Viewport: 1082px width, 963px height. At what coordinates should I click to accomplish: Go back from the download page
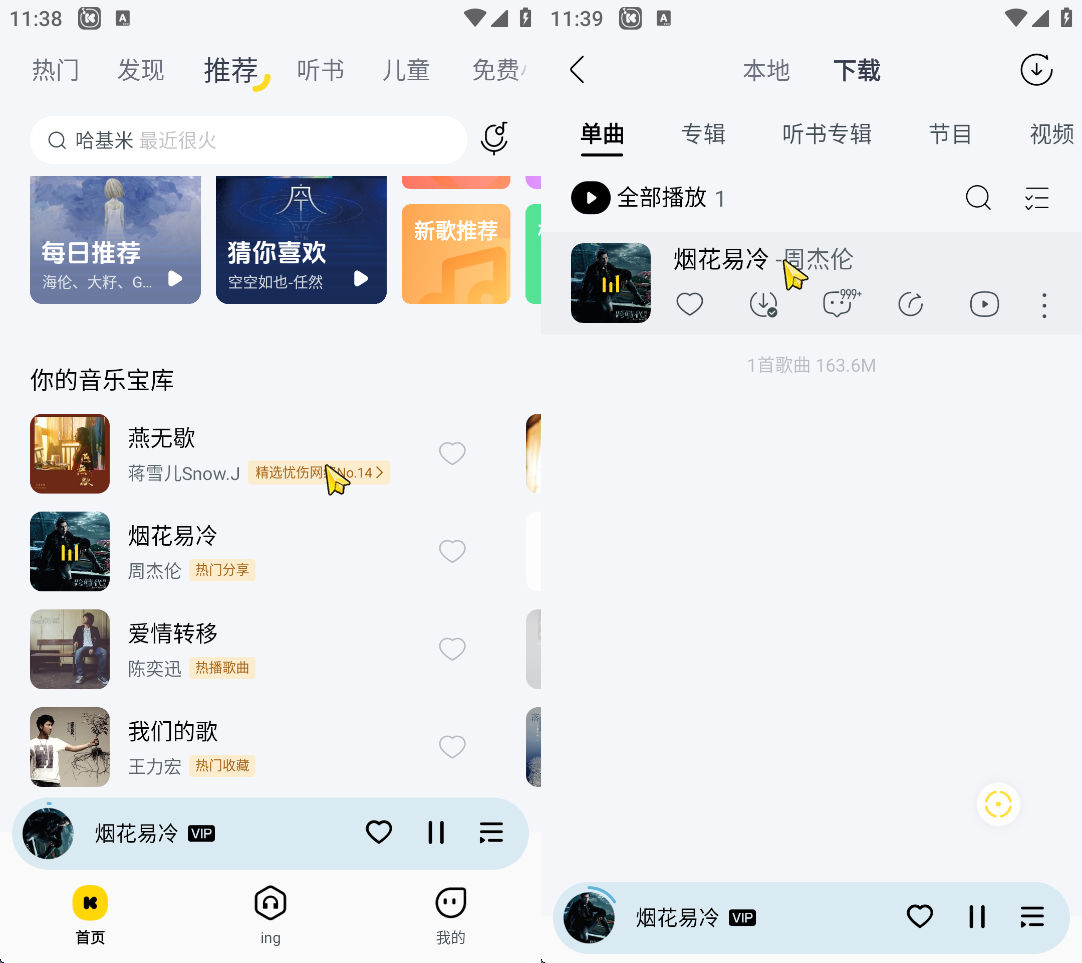[x=577, y=70]
